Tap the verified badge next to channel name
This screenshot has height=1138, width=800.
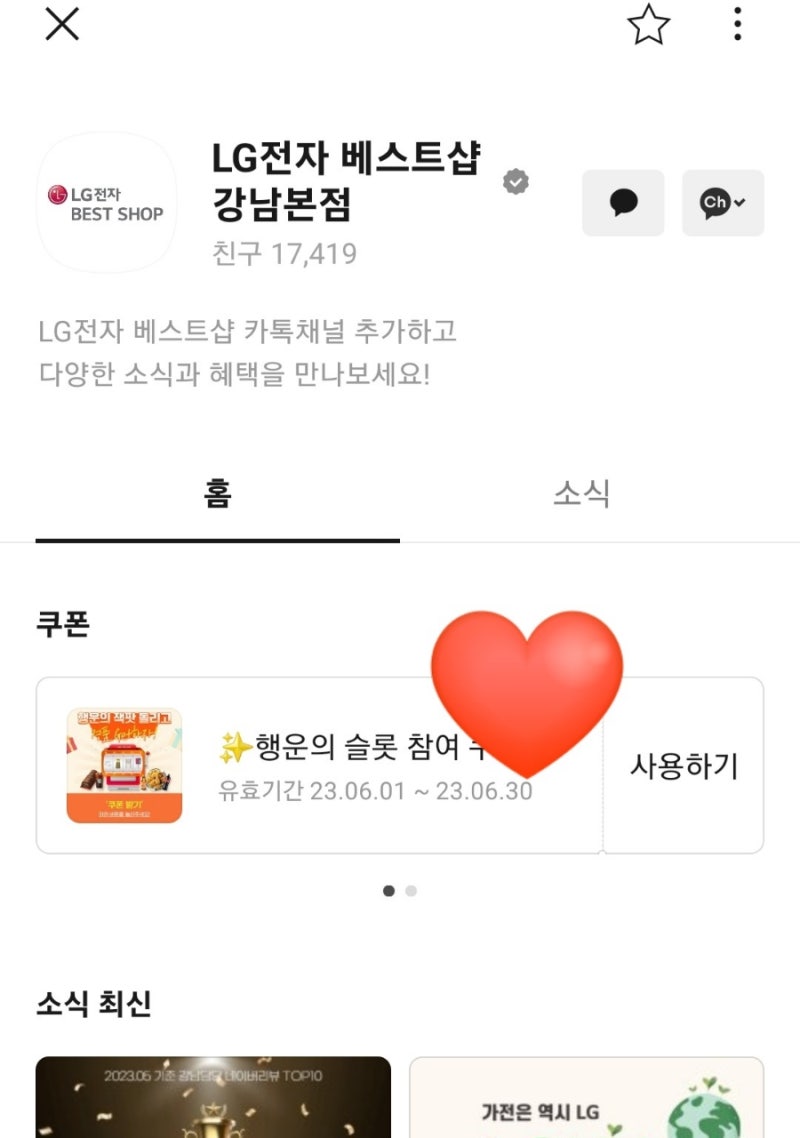pos(515,181)
